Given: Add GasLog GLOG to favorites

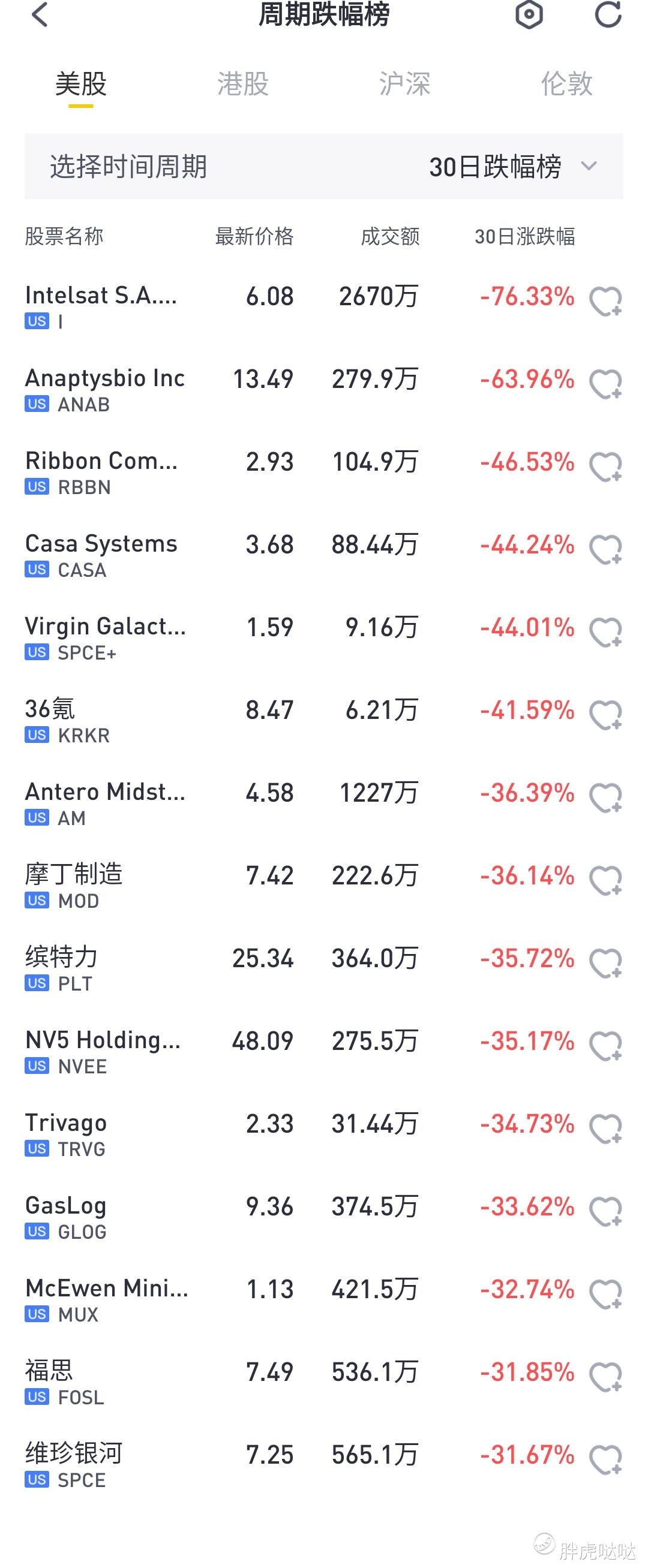Looking at the screenshot, I should tap(605, 1212).
